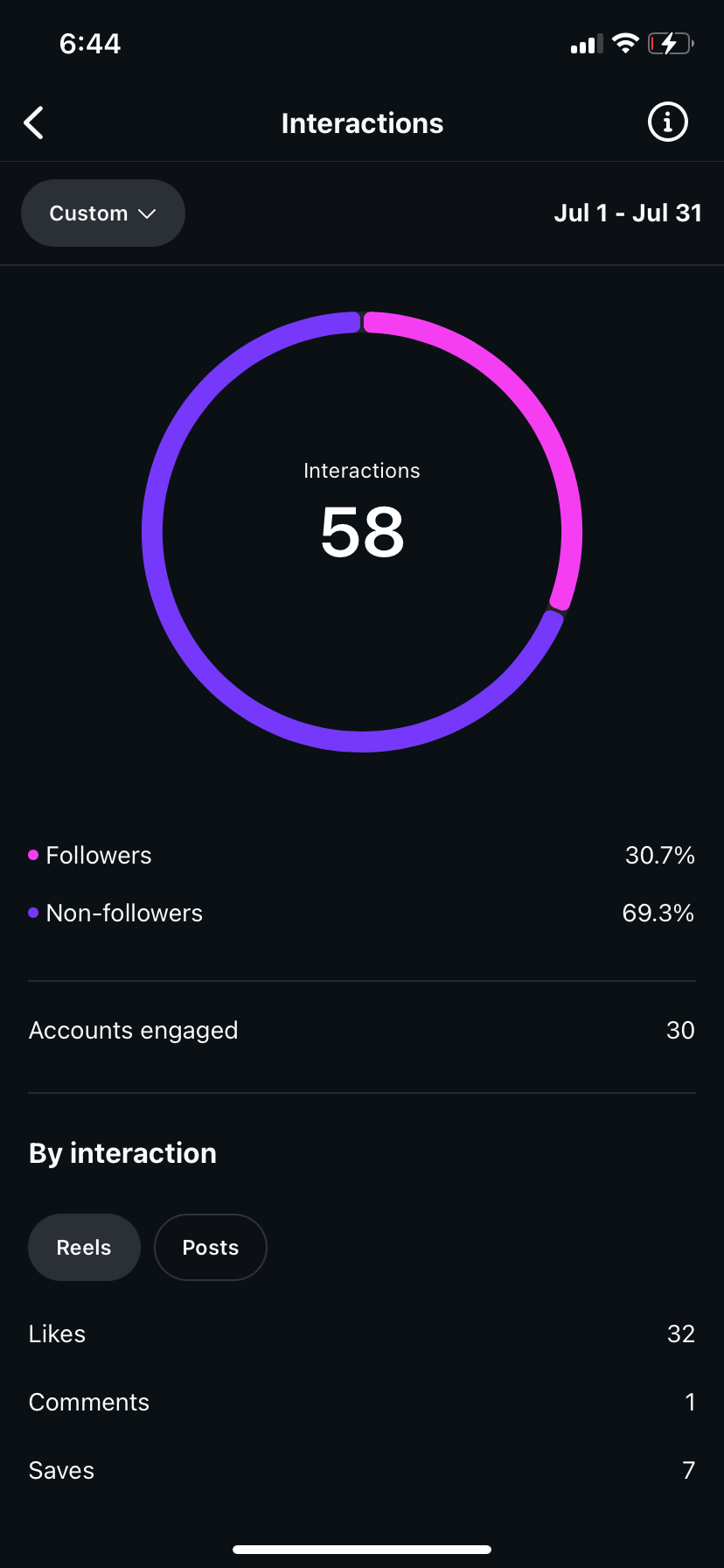Tap the cellular signal bars
The image size is (724, 1568).
(x=584, y=43)
